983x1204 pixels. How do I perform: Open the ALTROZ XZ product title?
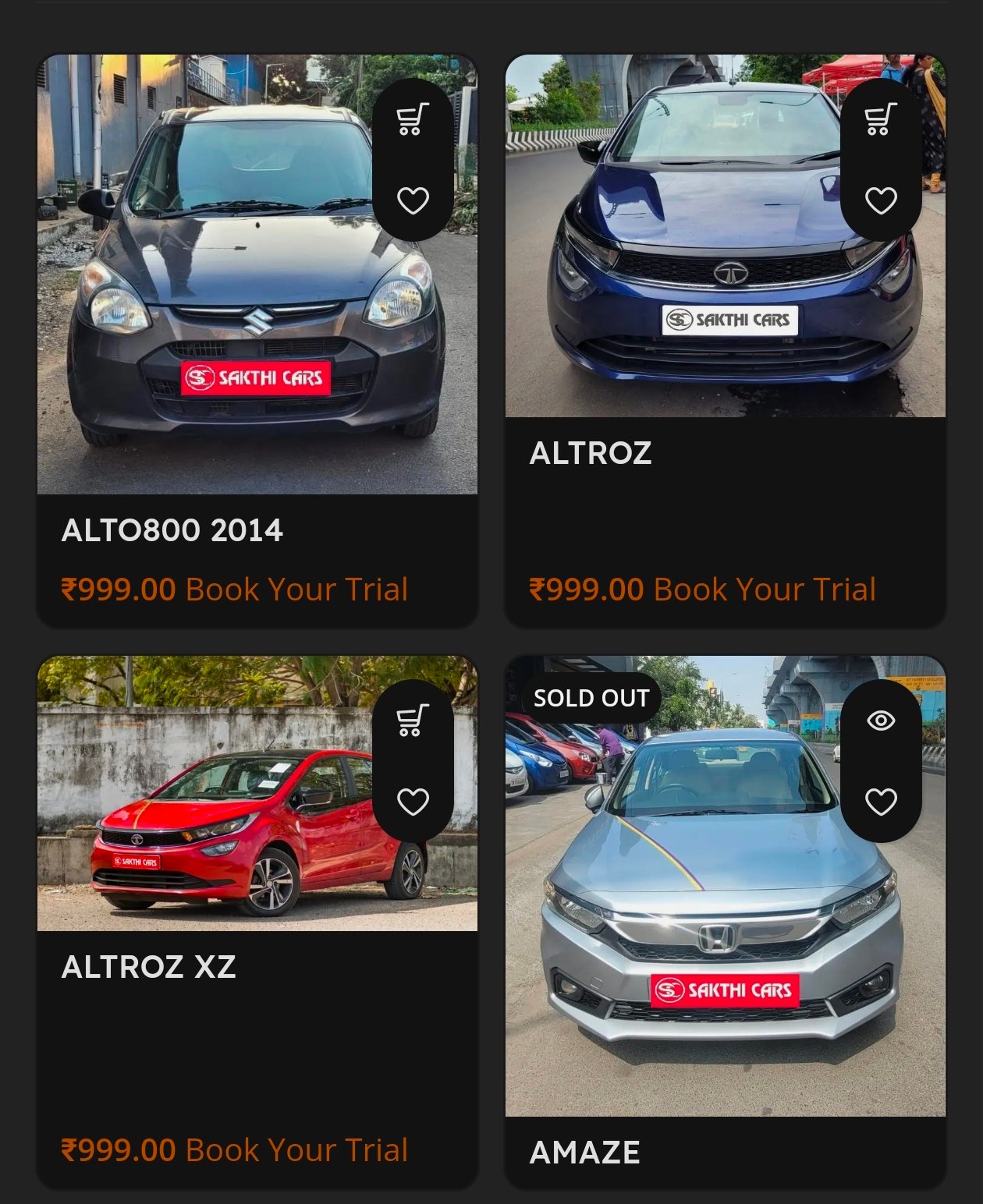click(148, 967)
